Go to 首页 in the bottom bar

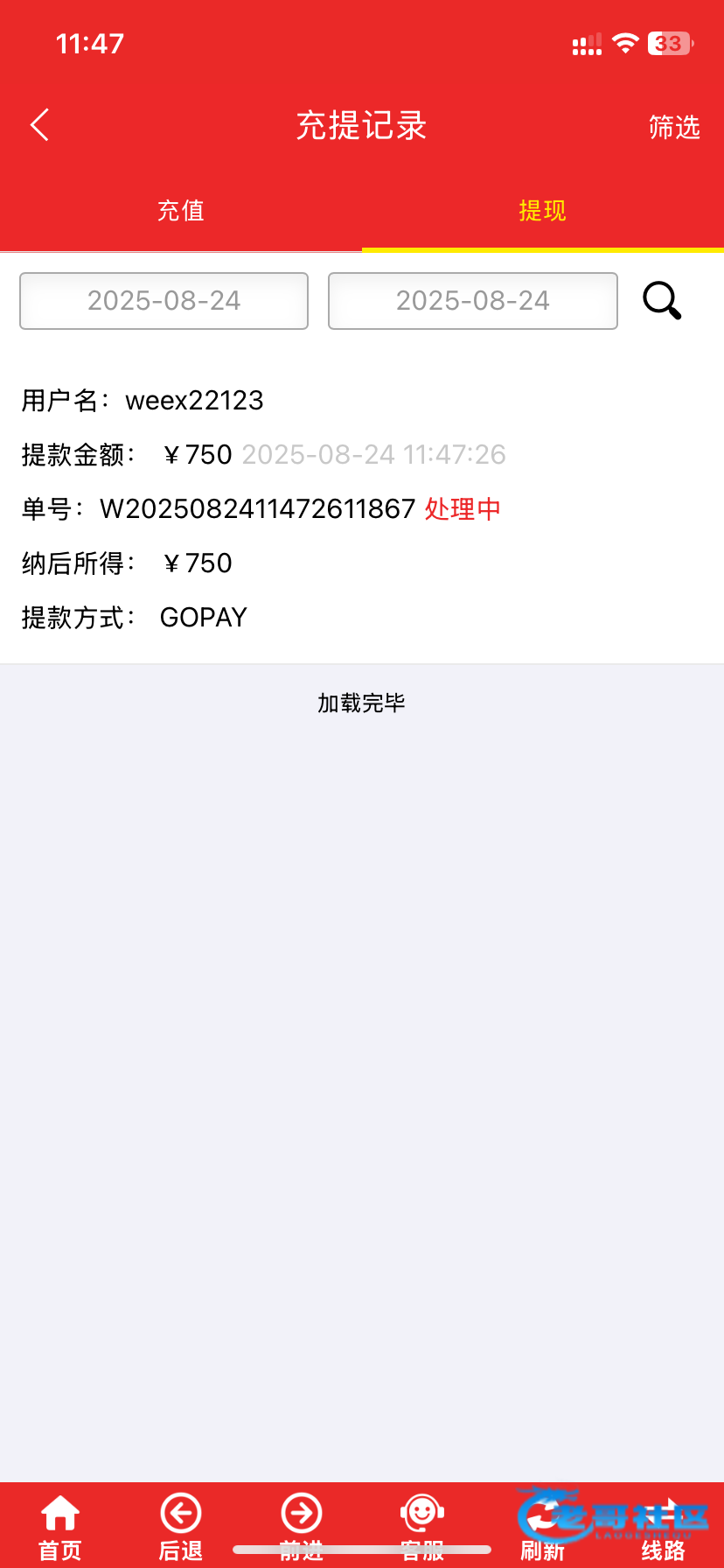60,1528
